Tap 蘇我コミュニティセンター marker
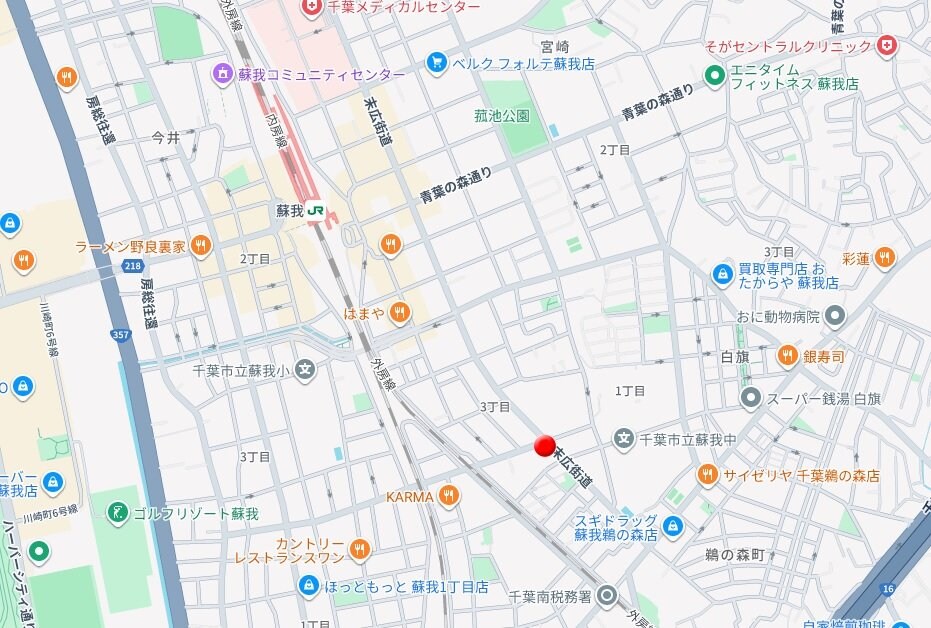The height and width of the screenshot is (628, 931). click(x=222, y=75)
